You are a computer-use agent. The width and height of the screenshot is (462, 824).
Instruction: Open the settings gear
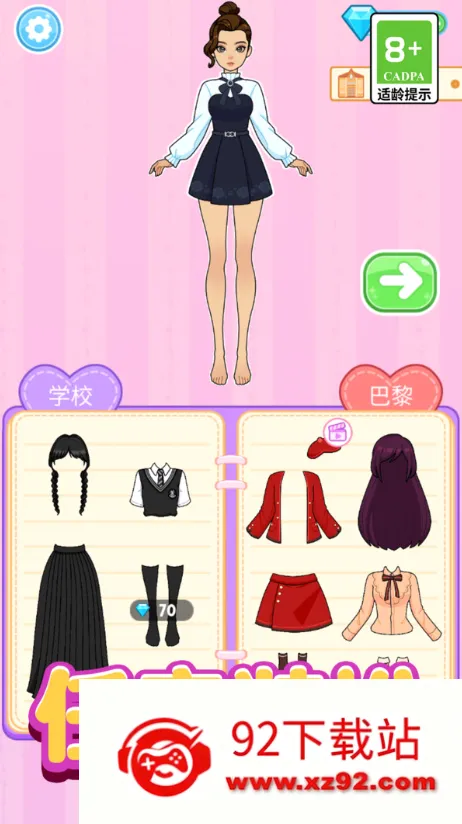38,29
